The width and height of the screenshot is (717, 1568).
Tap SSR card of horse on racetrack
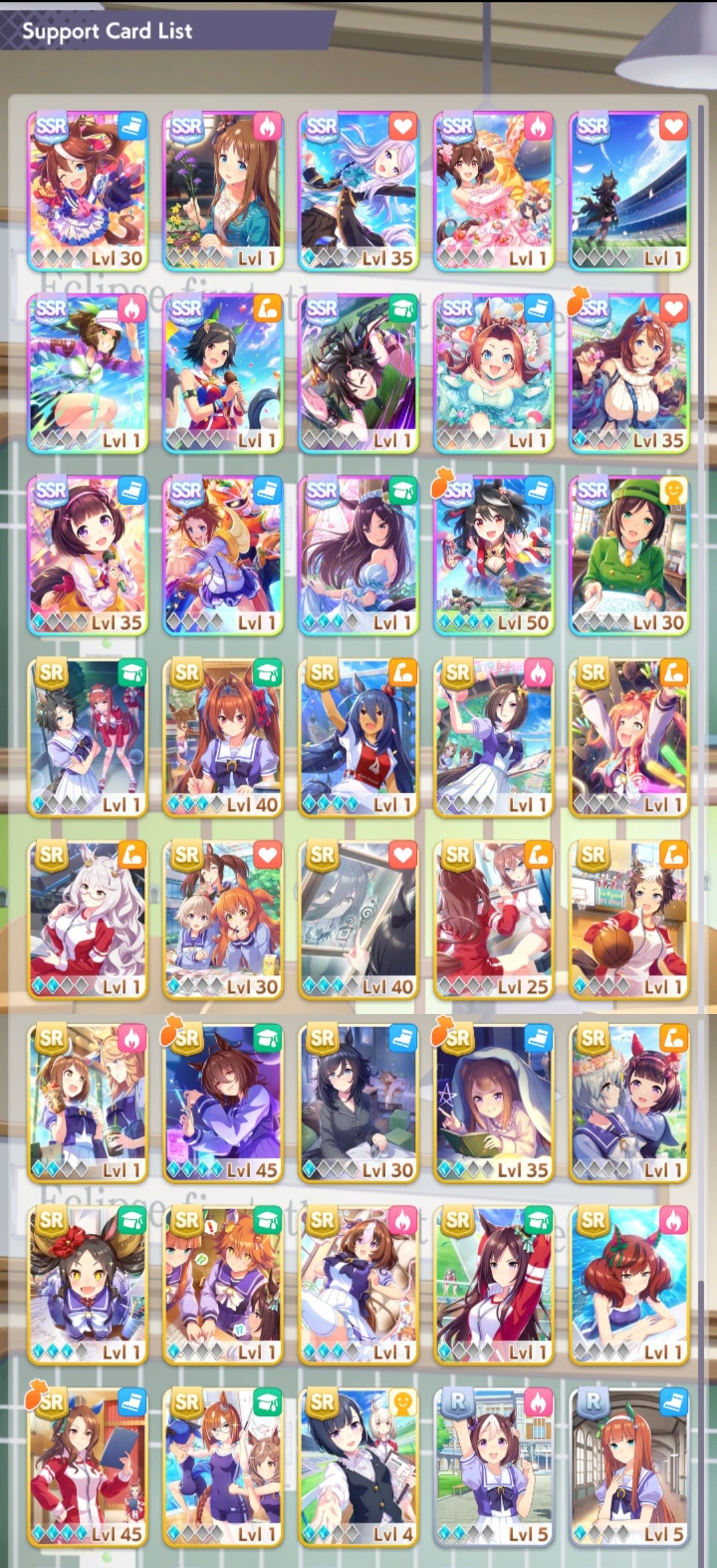click(x=629, y=191)
